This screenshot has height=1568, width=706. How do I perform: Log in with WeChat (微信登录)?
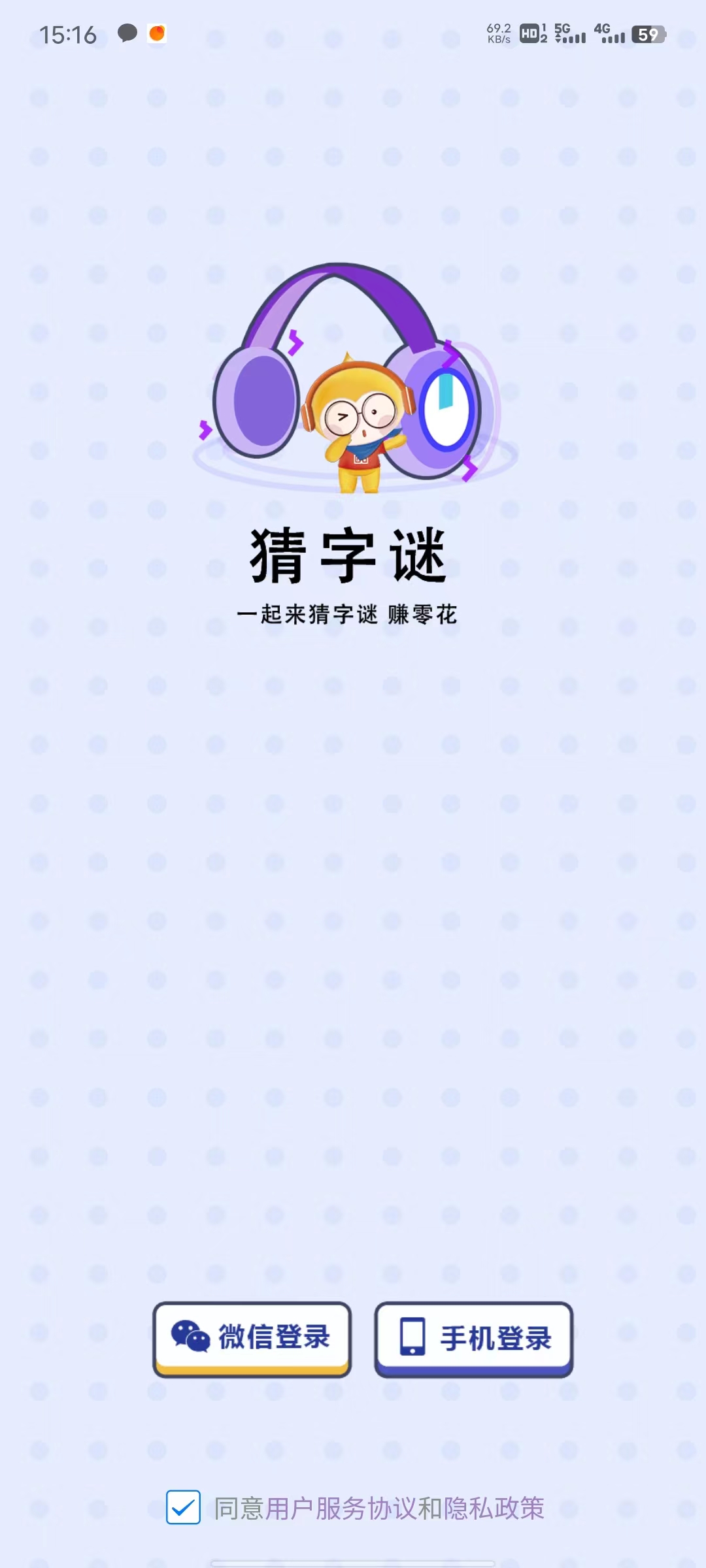point(252,1338)
